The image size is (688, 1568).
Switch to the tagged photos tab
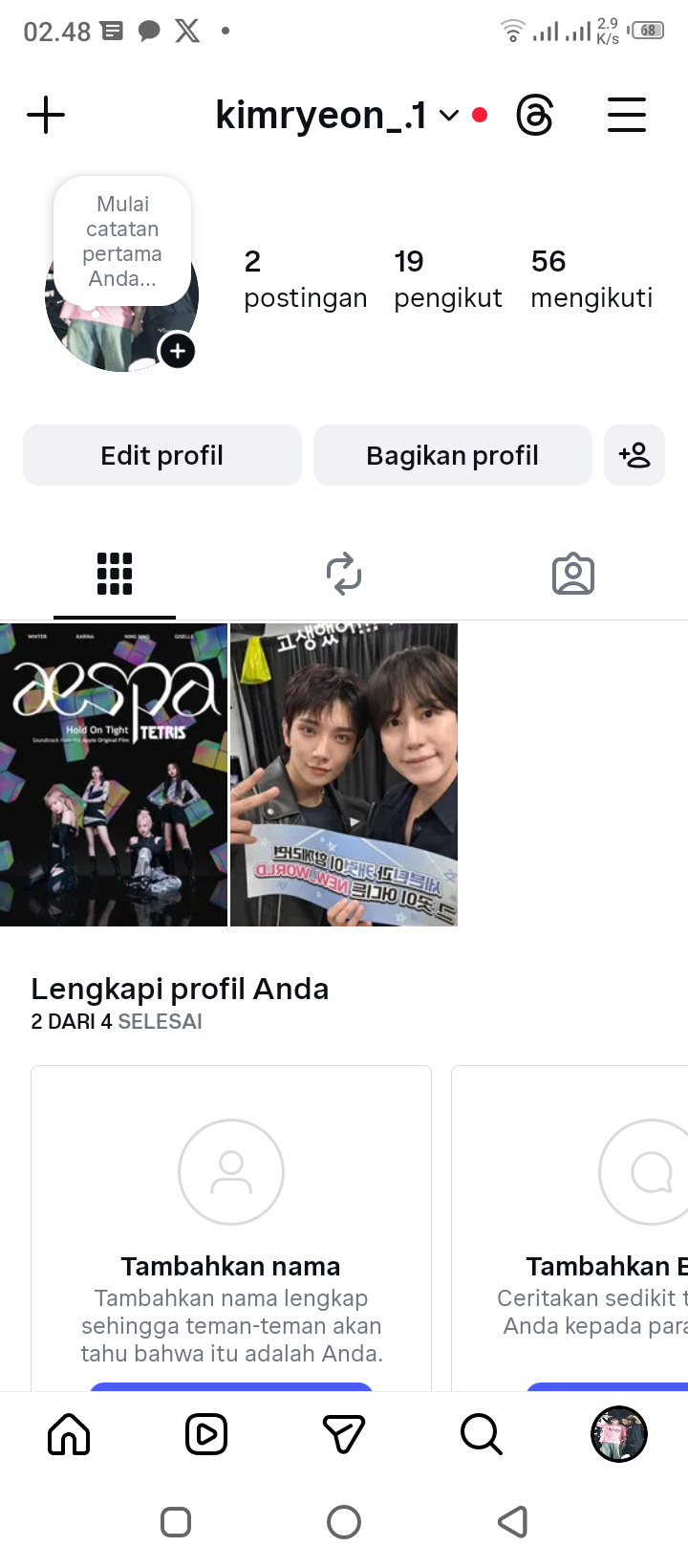pos(573,574)
